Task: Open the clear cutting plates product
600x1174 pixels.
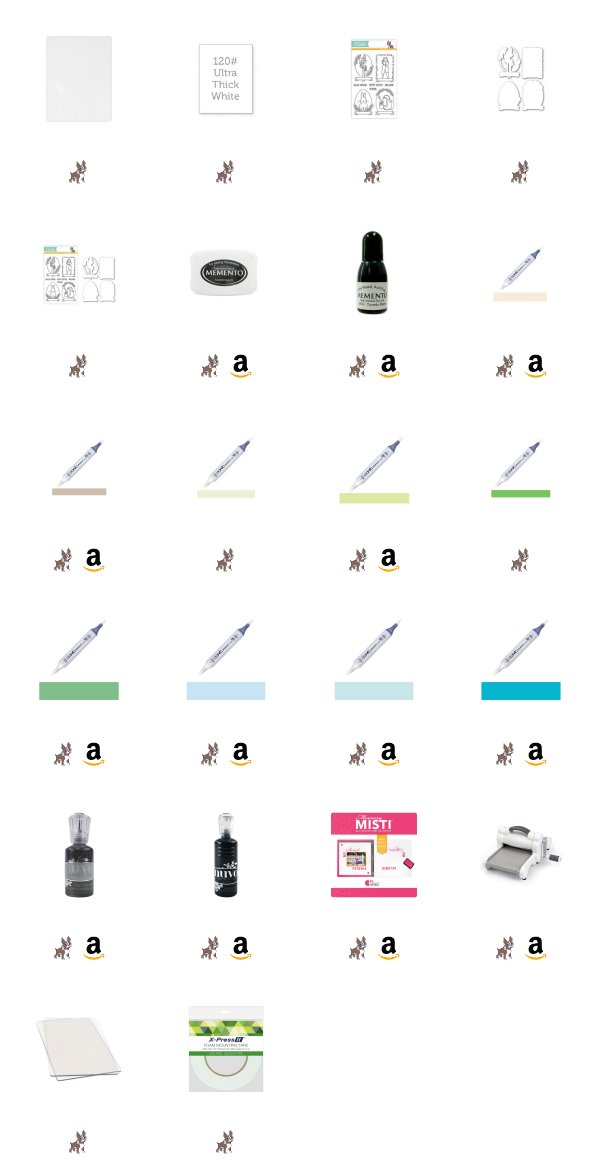Action: click(x=79, y=1048)
